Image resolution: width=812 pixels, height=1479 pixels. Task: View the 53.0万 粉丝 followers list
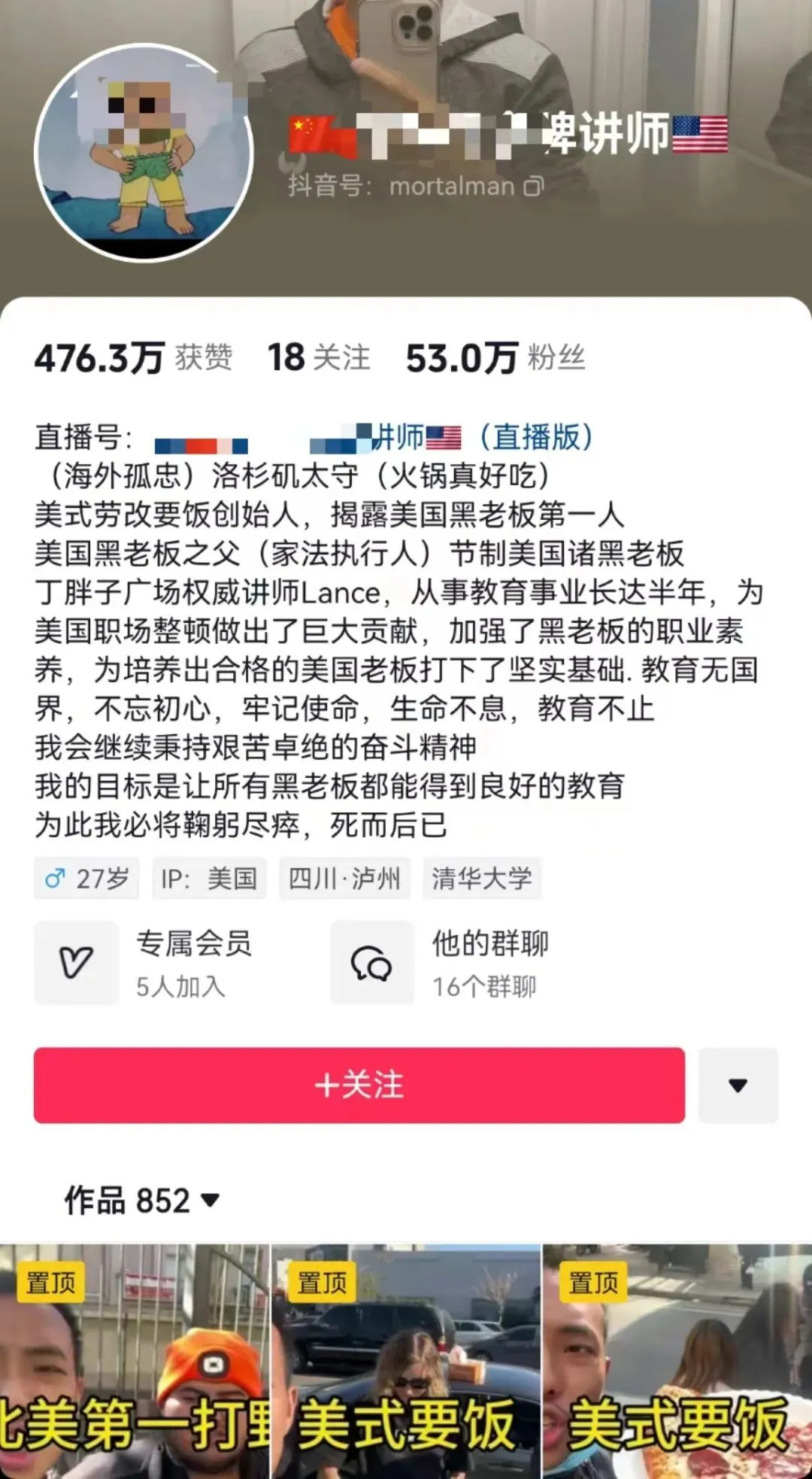click(495, 358)
